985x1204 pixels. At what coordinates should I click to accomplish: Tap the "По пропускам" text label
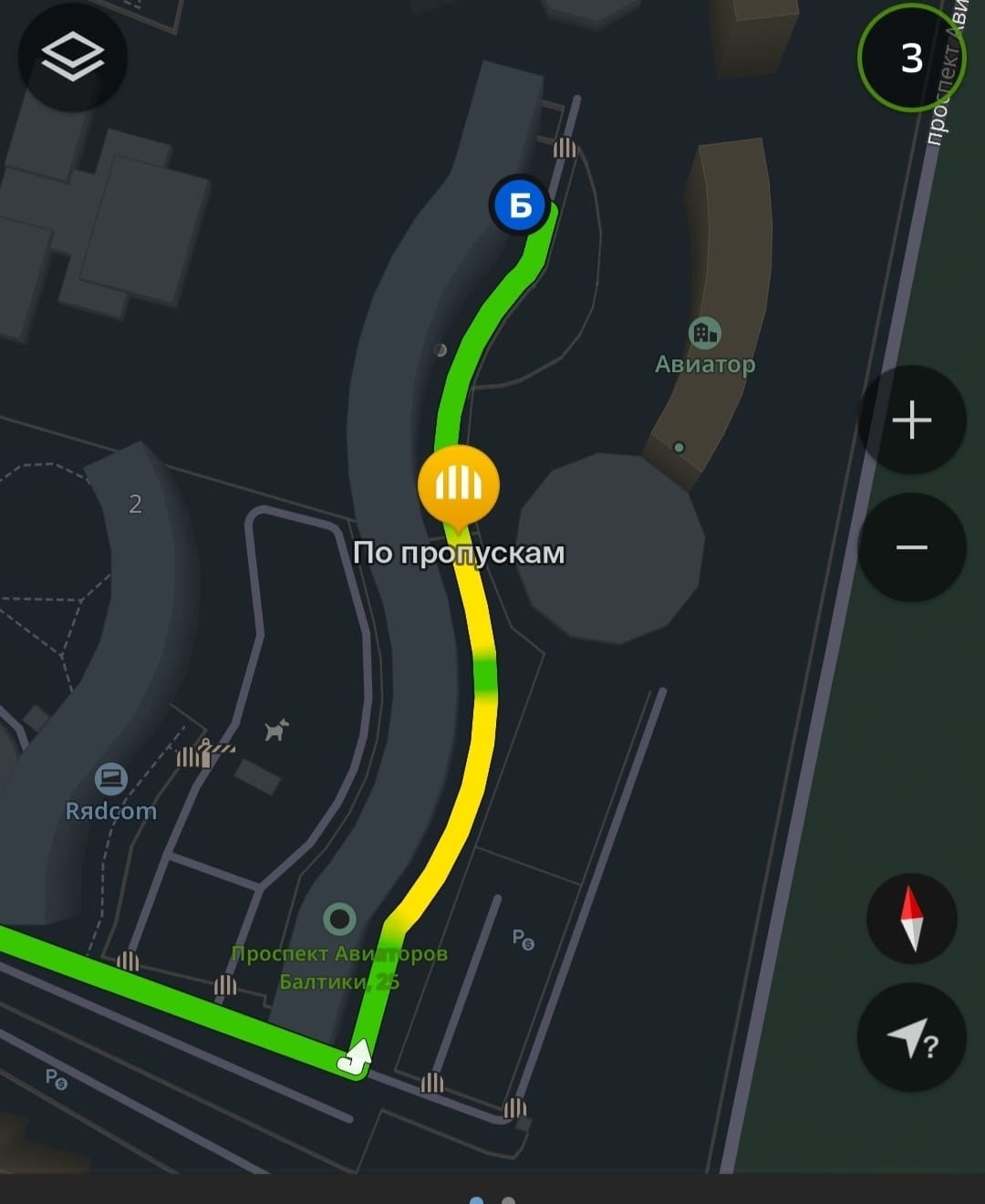coord(460,551)
